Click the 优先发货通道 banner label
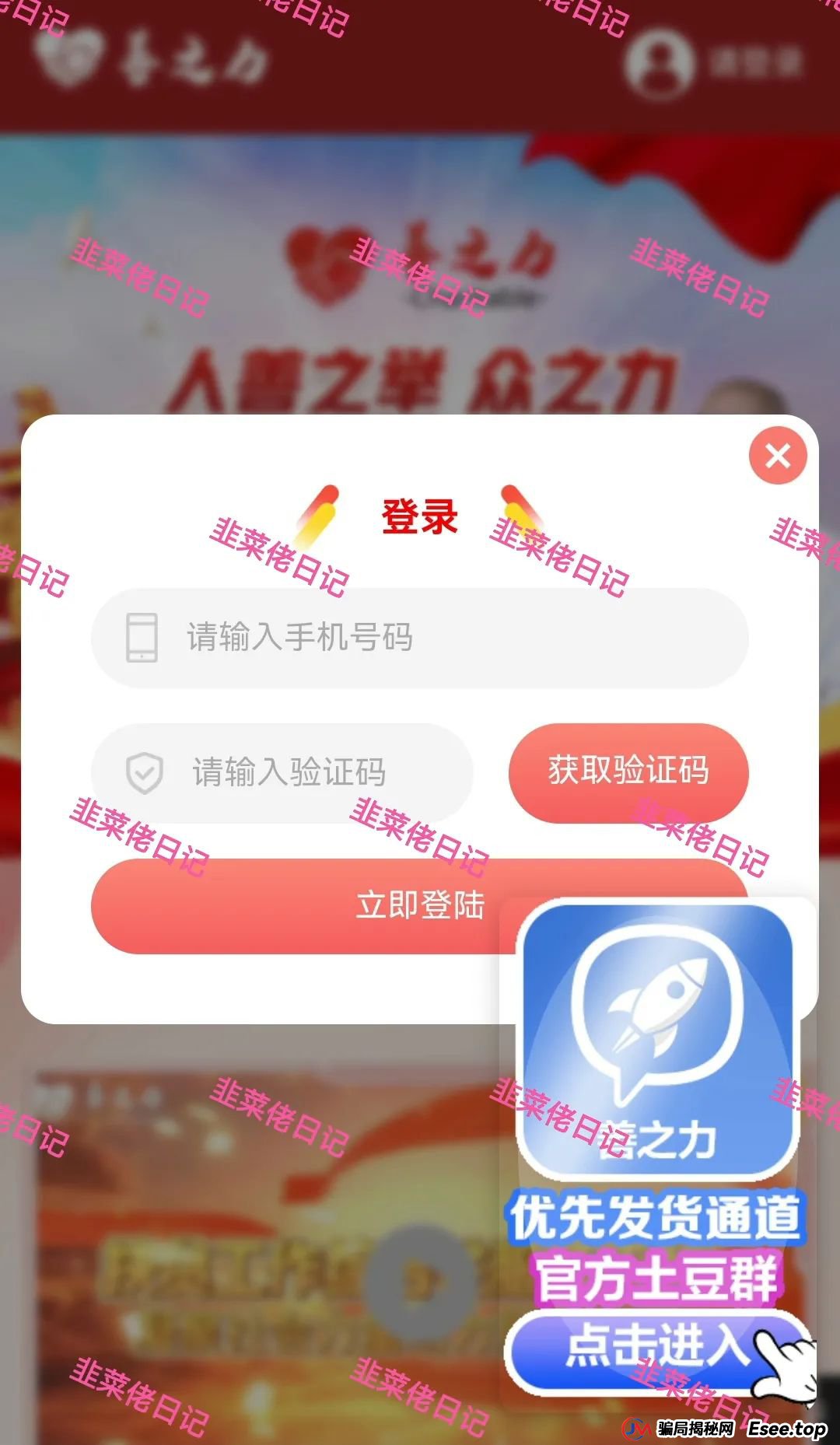 (657, 1217)
